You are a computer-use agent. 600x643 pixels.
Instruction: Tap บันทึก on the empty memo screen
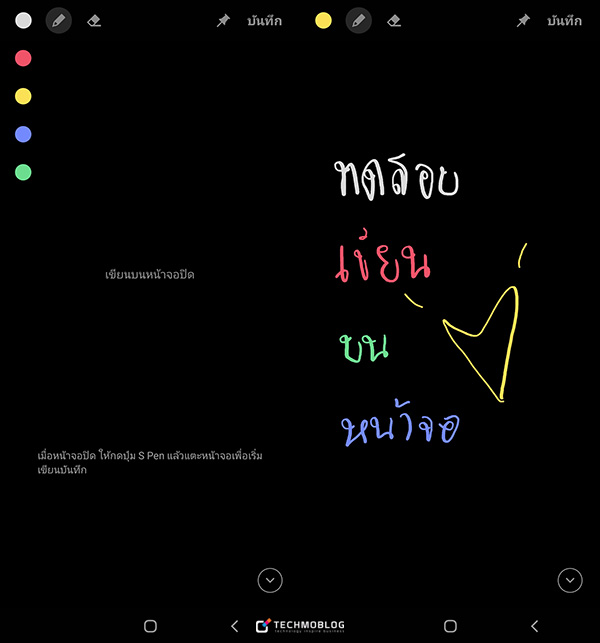pos(264,20)
